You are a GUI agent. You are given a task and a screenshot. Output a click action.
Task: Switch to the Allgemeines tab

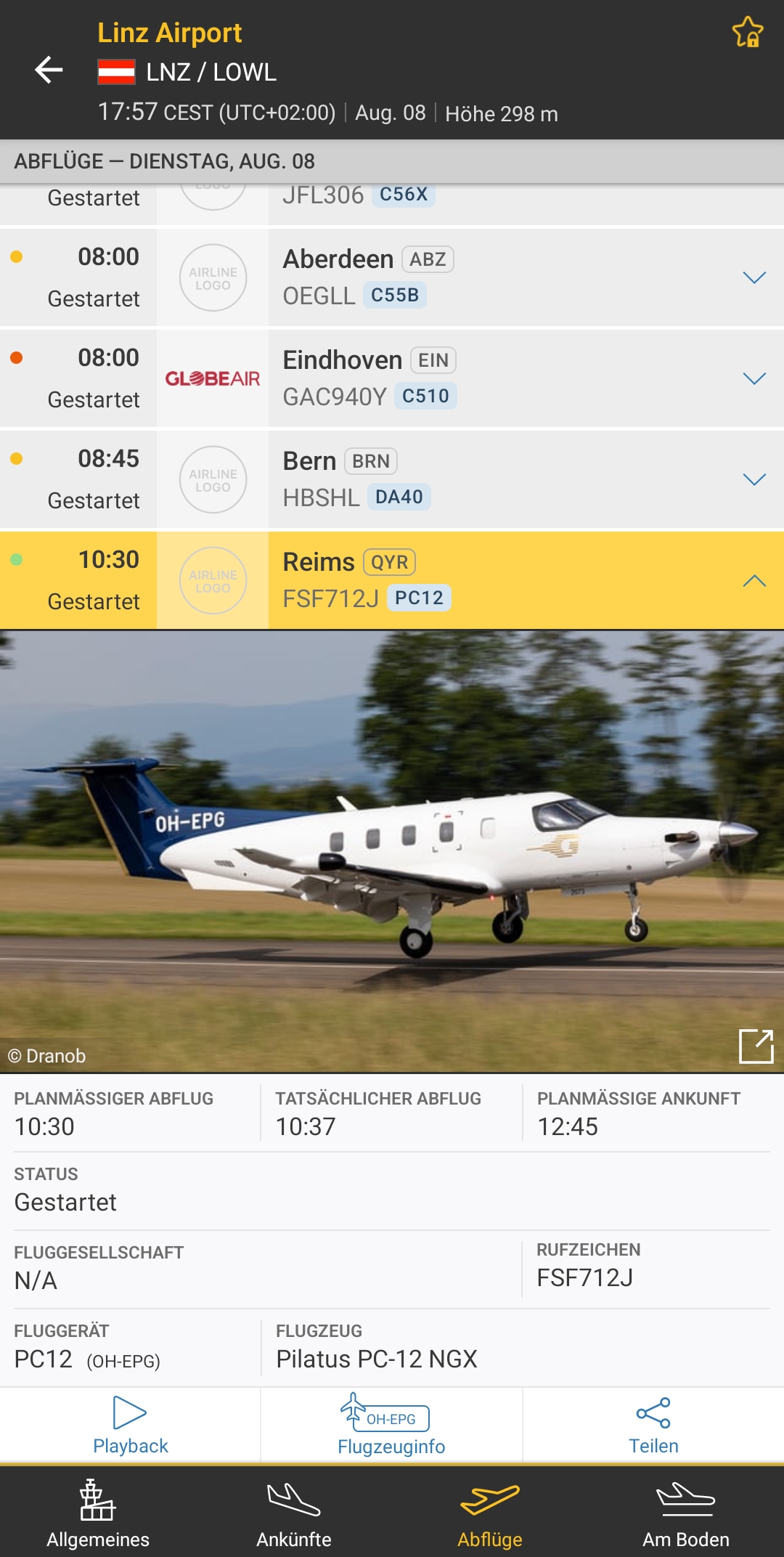pos(98,1513)
